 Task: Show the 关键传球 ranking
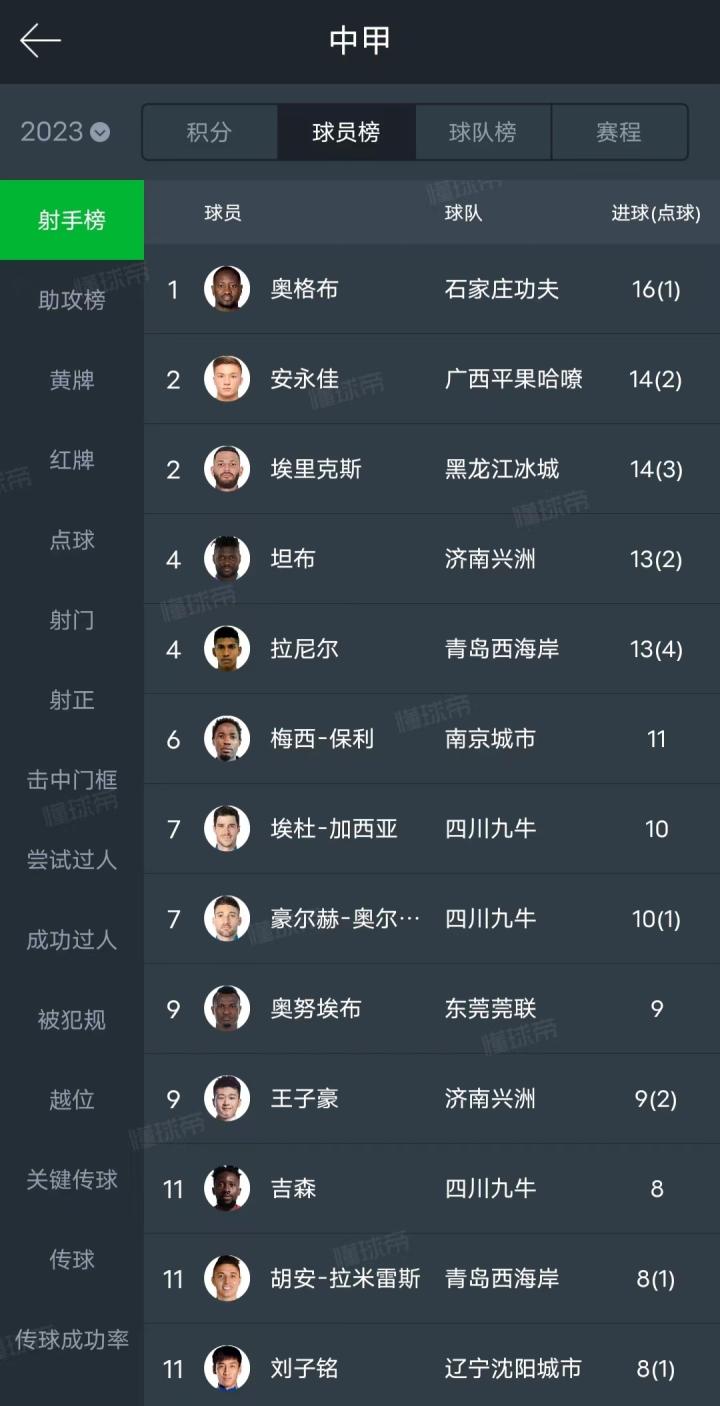72,1180
